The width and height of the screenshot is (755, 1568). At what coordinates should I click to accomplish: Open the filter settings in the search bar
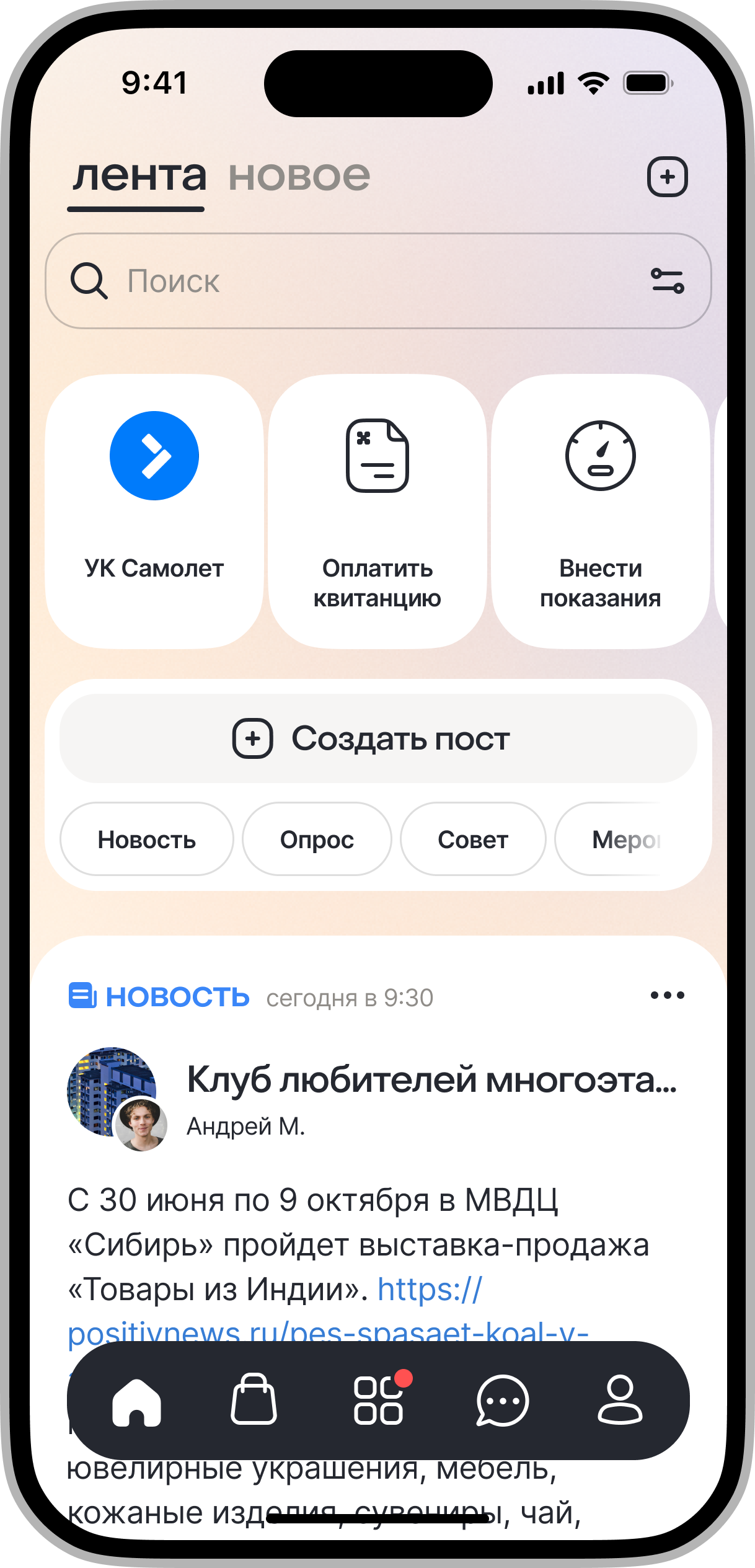[x=667, y=281]
